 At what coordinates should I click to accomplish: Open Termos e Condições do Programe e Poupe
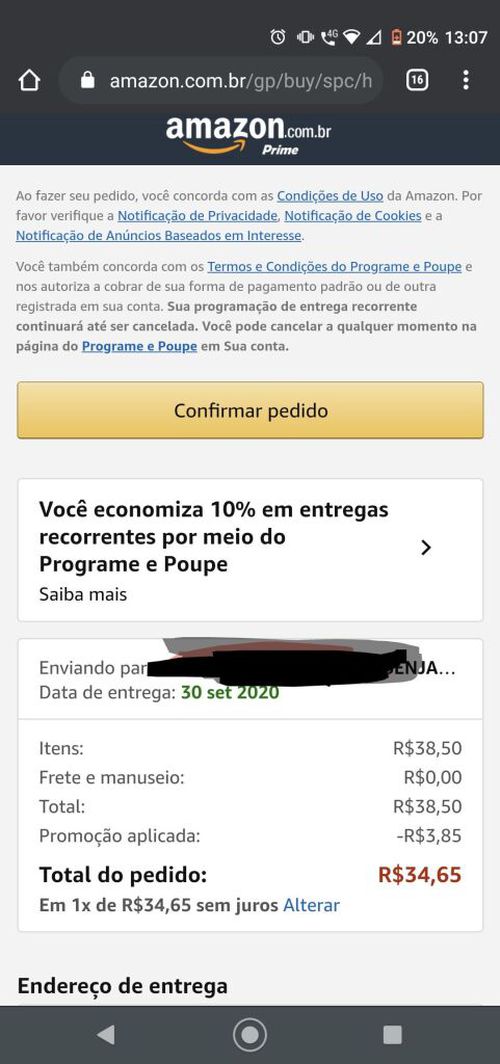[x=334, y=267]
